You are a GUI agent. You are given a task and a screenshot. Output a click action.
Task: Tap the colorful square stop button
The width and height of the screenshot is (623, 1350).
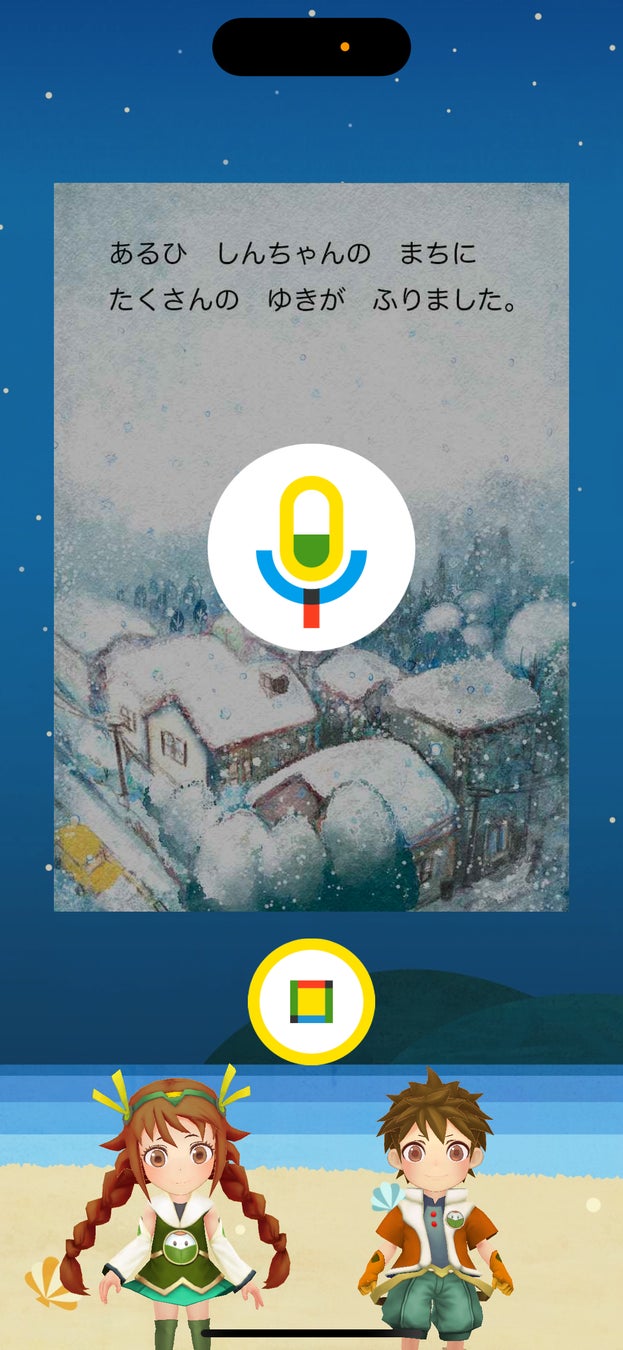[x=311, y=1001]
